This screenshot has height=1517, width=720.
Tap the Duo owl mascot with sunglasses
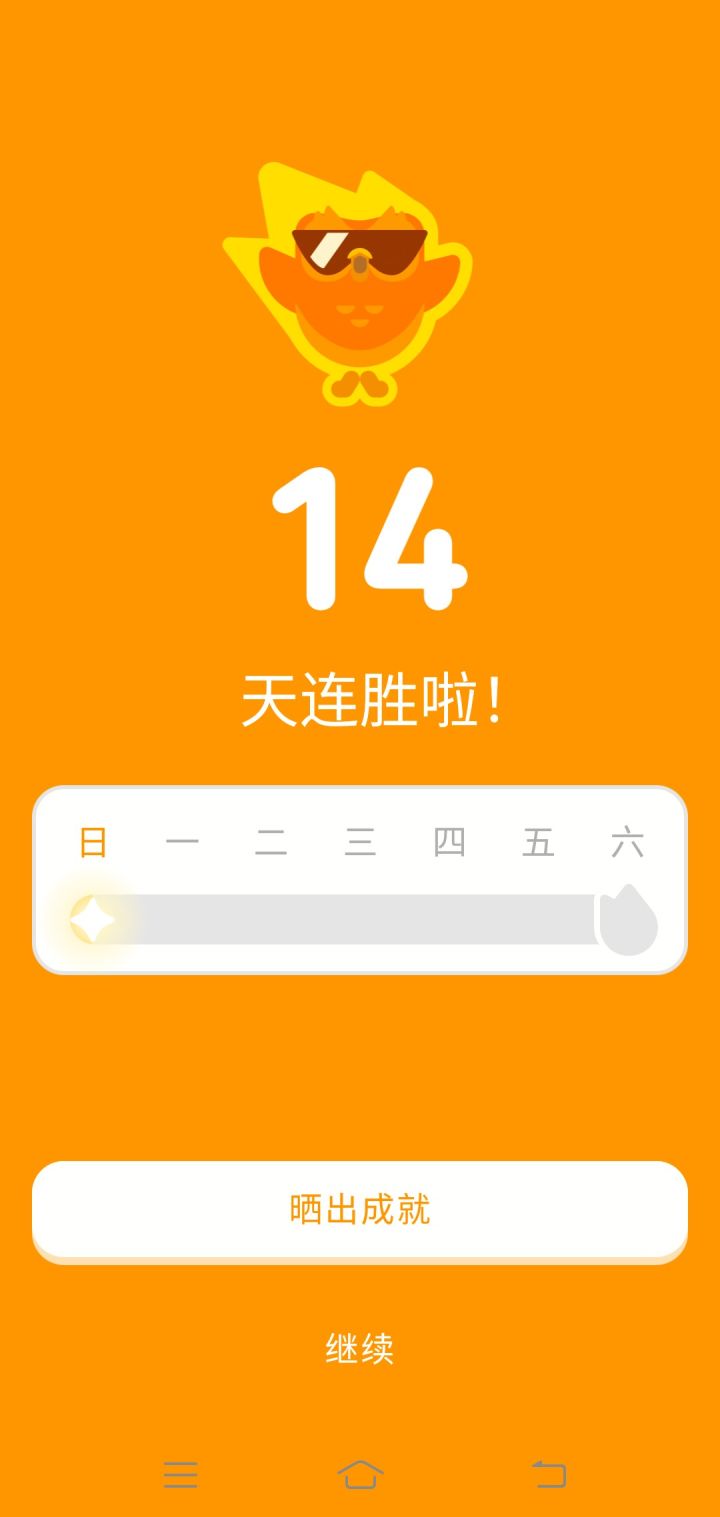[x=357, y=280]
